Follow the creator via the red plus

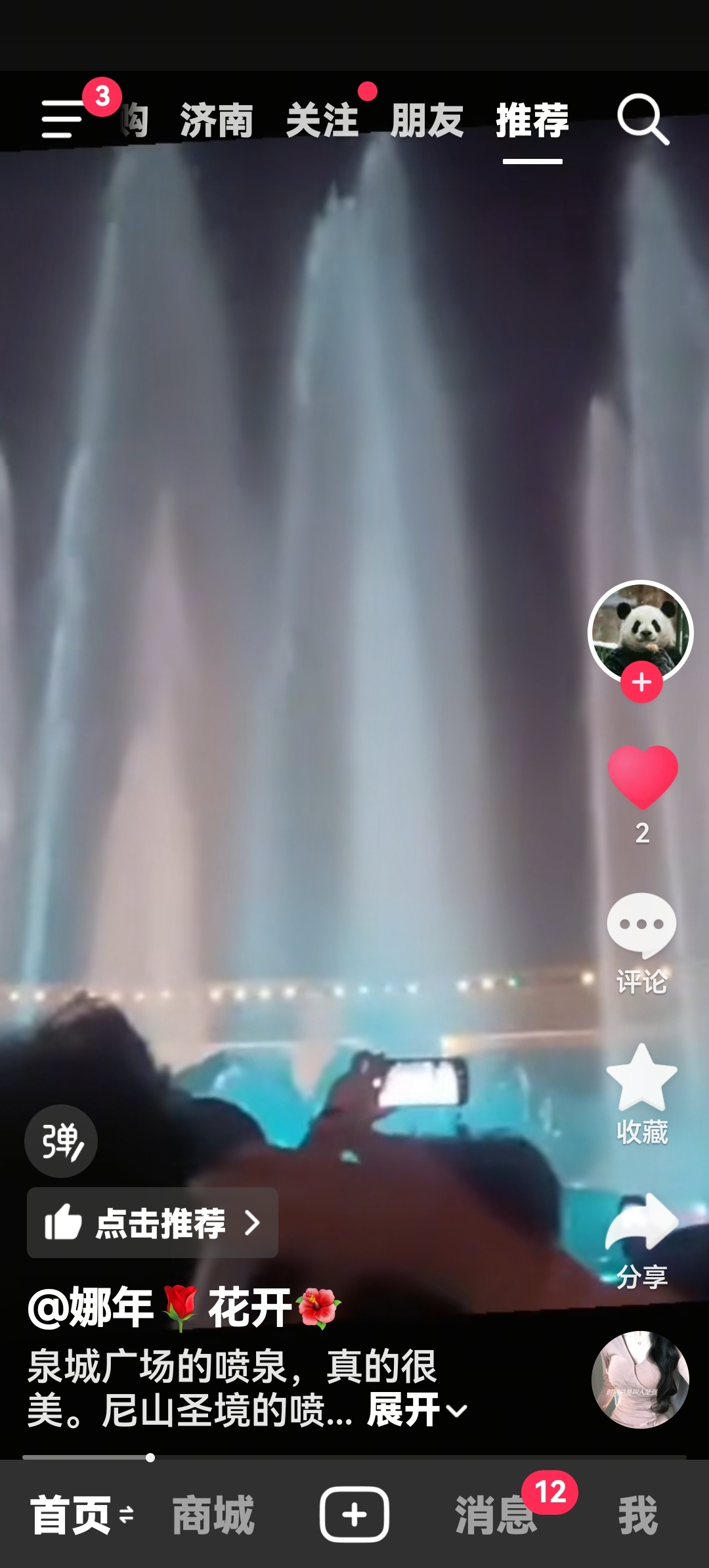coord(641,683)
